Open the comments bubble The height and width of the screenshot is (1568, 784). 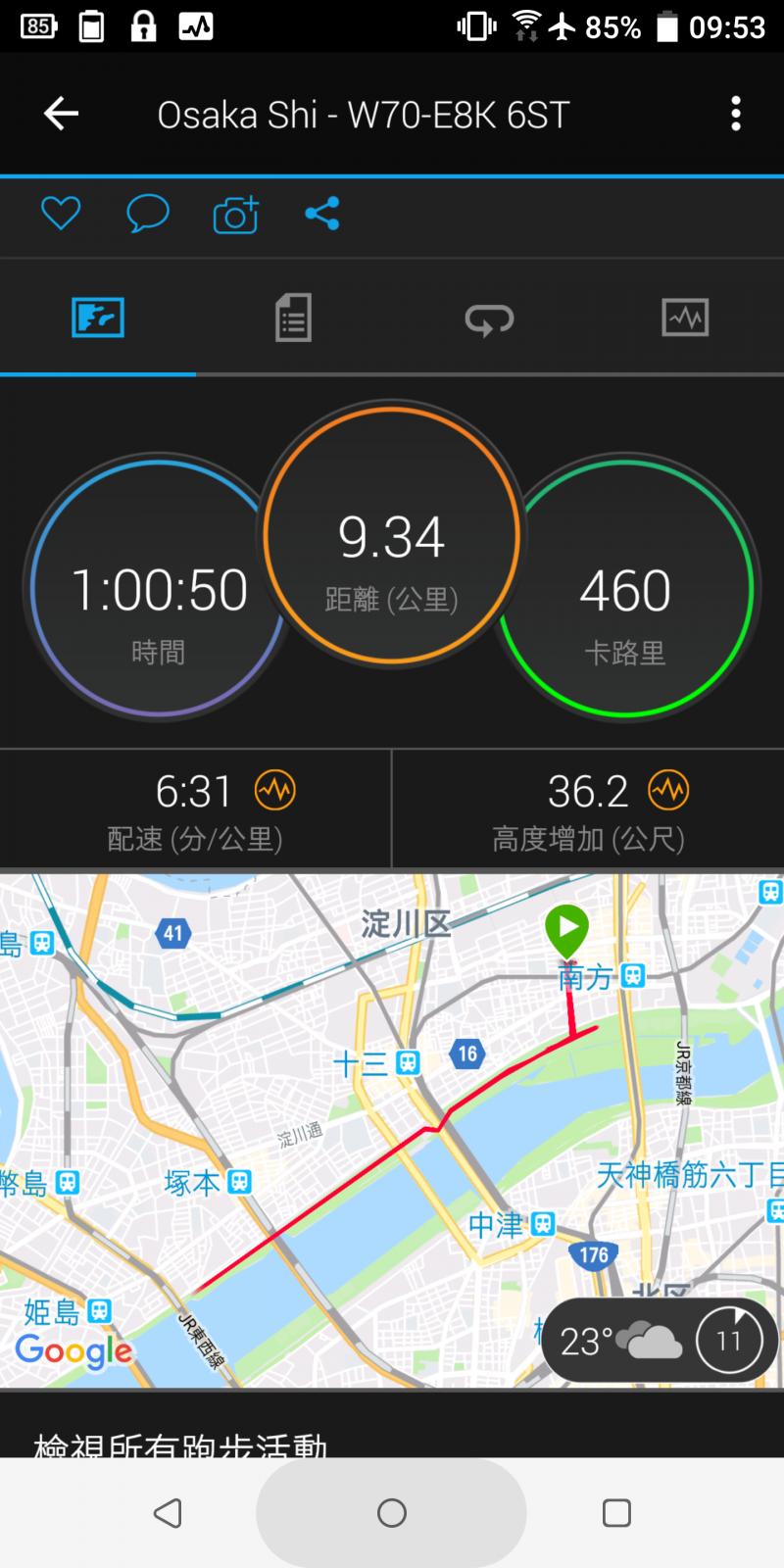tap(148, 214)
